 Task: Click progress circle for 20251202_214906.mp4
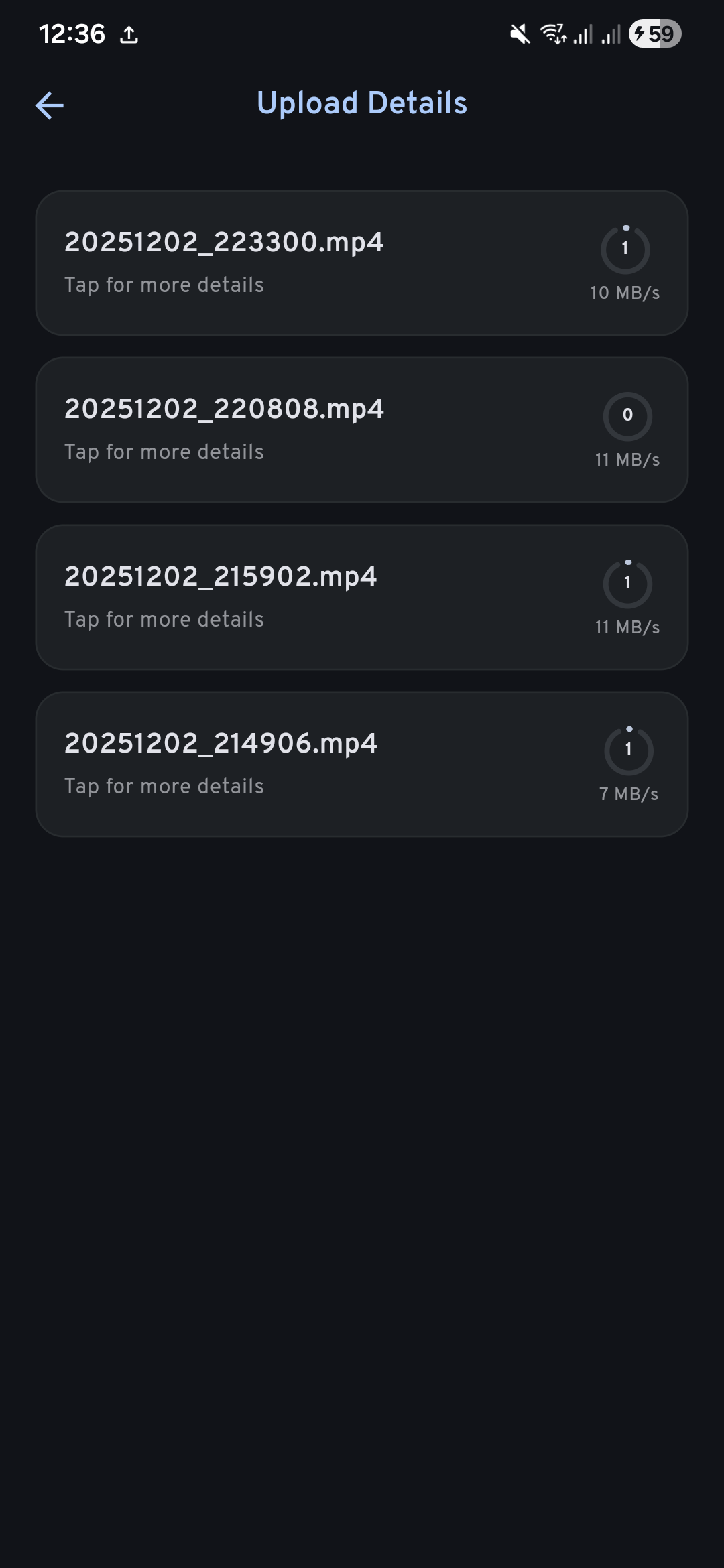629,750
